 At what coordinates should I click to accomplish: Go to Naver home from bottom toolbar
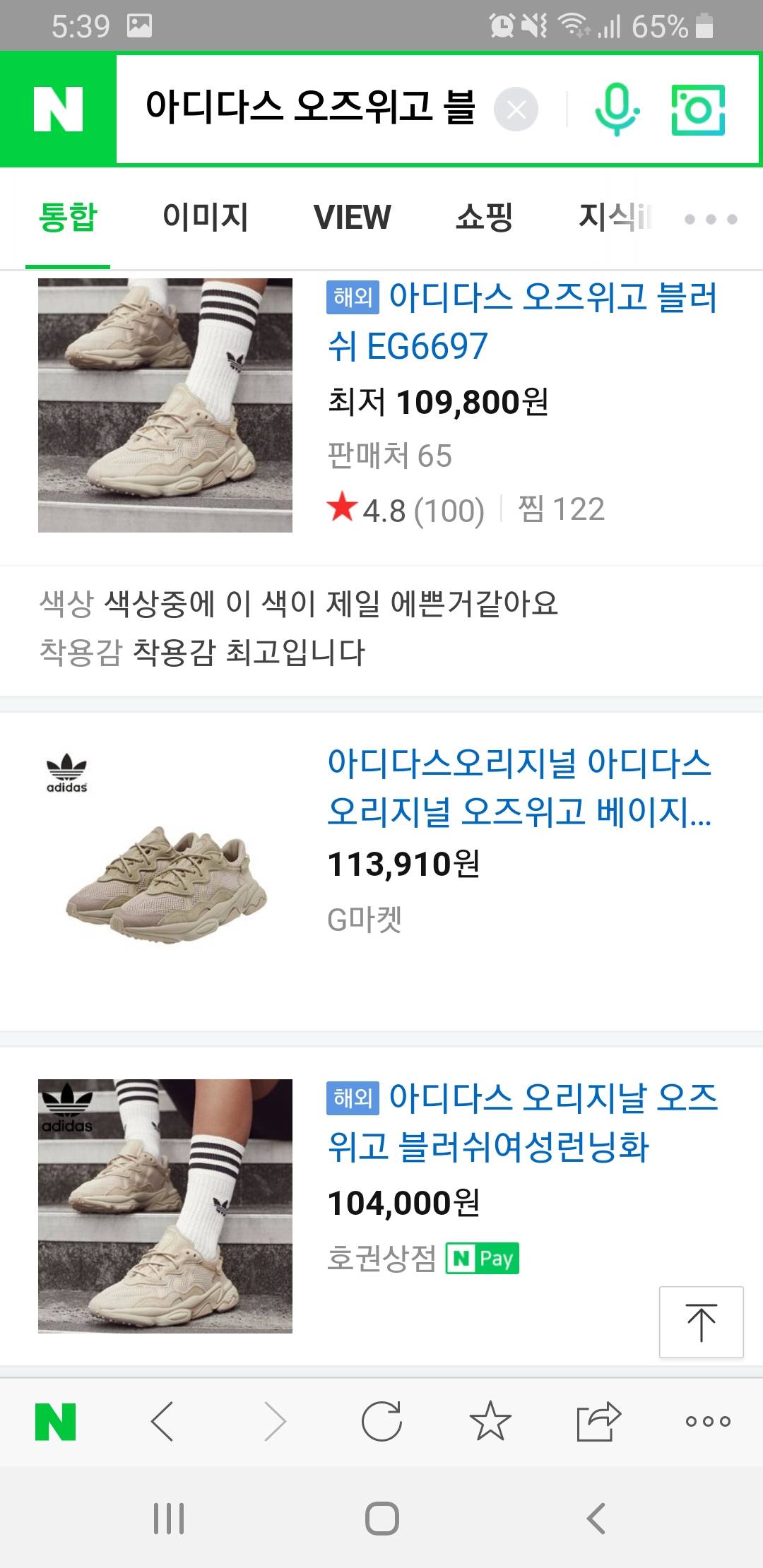[55, 1421]
